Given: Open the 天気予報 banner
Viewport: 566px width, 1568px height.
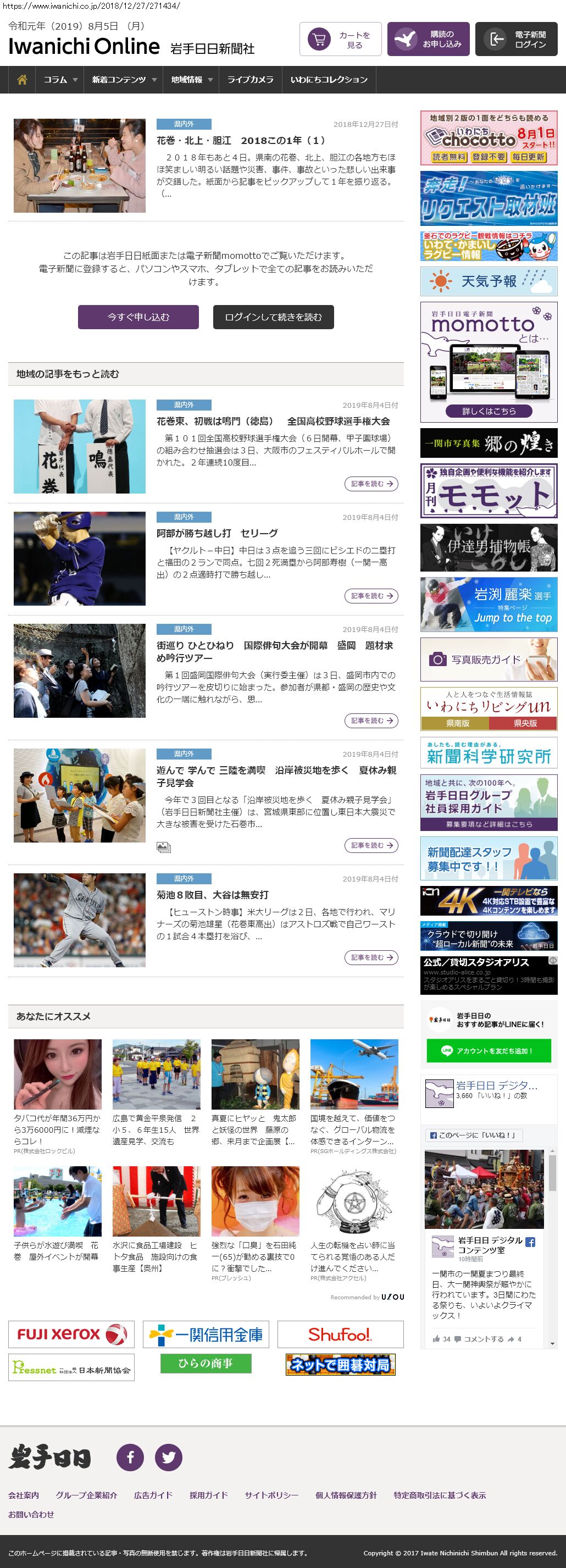Looking at the screenshot, I should tap(489, 281).
